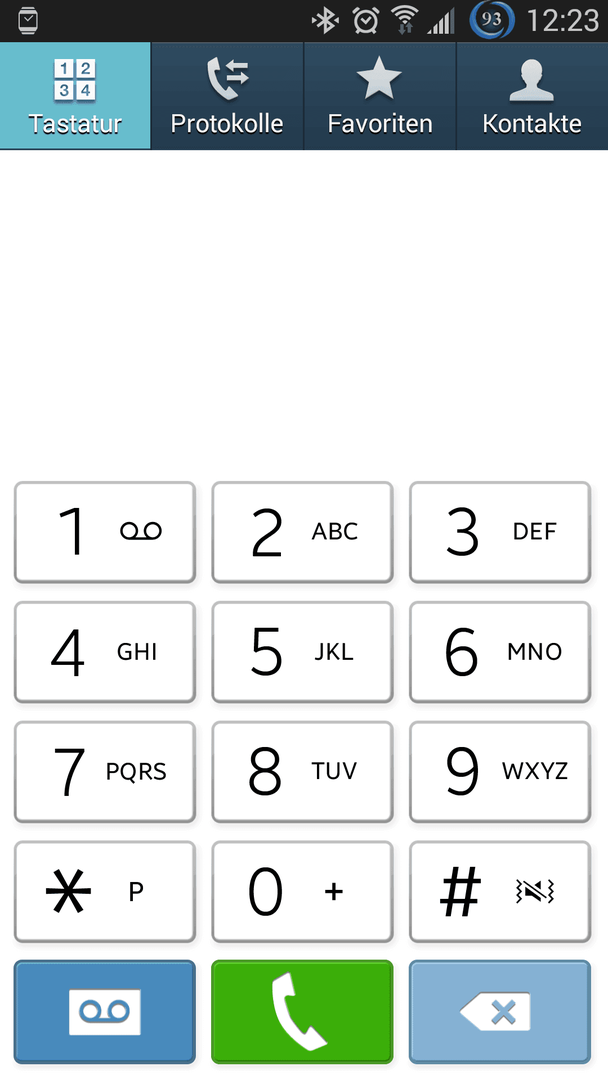The width and height of the screenshot is (608, 1080).
Task: Delete the last digit with backspace
Action: tap(500, 1012)
